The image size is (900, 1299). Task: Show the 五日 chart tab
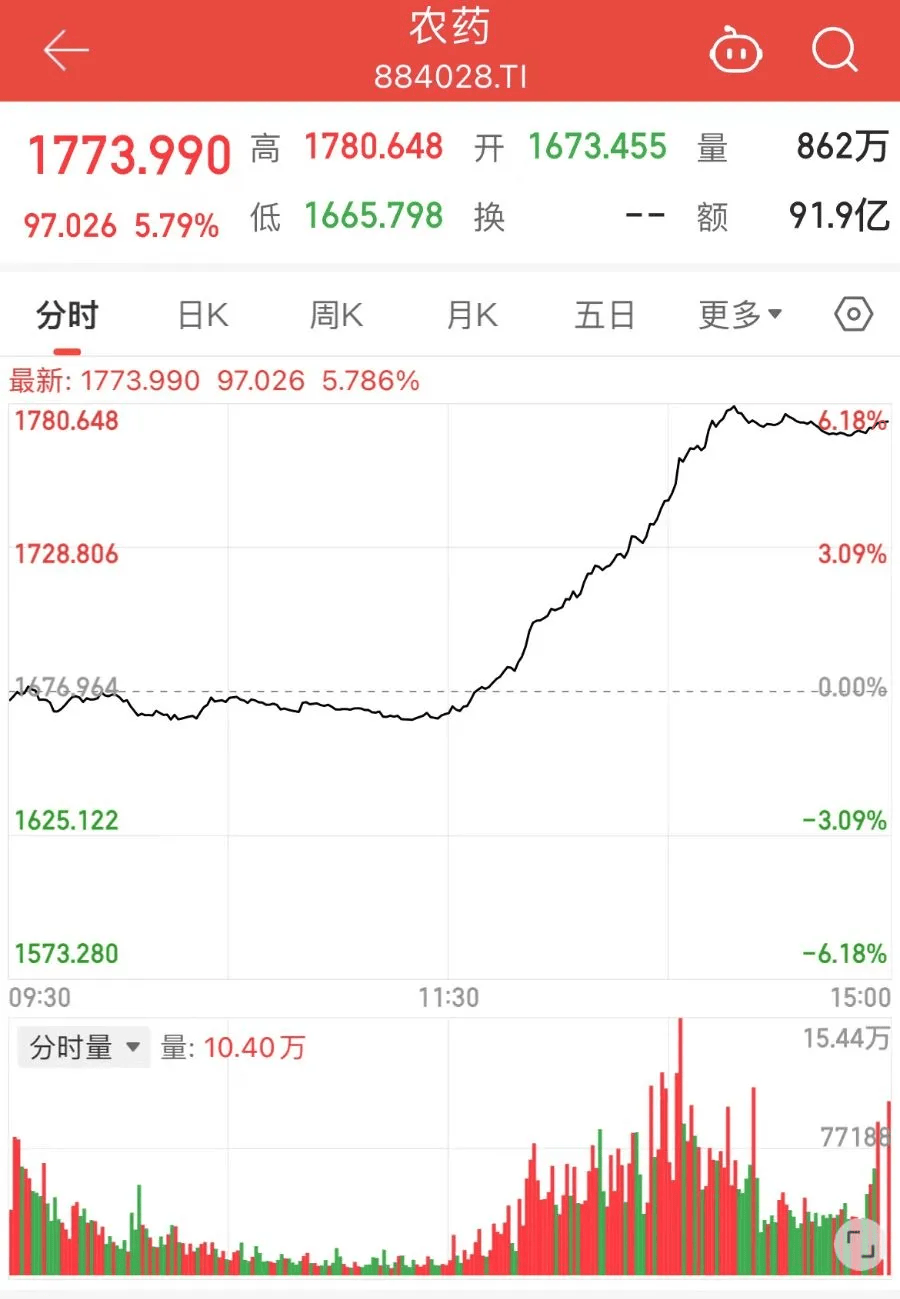coord(605,316)
